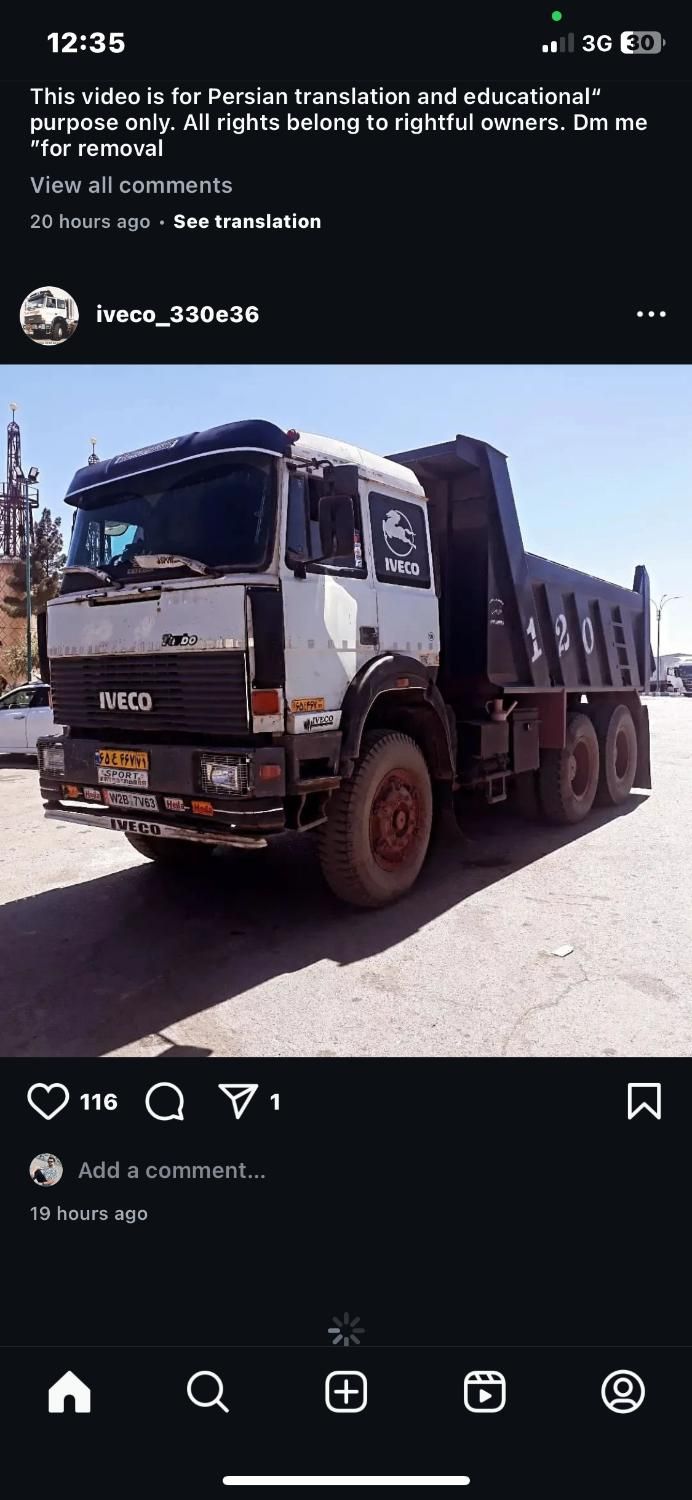Viewport: 692px width, 1500px height.
Task: Open the iveco_330e36 profile picture
Action: (49, 315)
